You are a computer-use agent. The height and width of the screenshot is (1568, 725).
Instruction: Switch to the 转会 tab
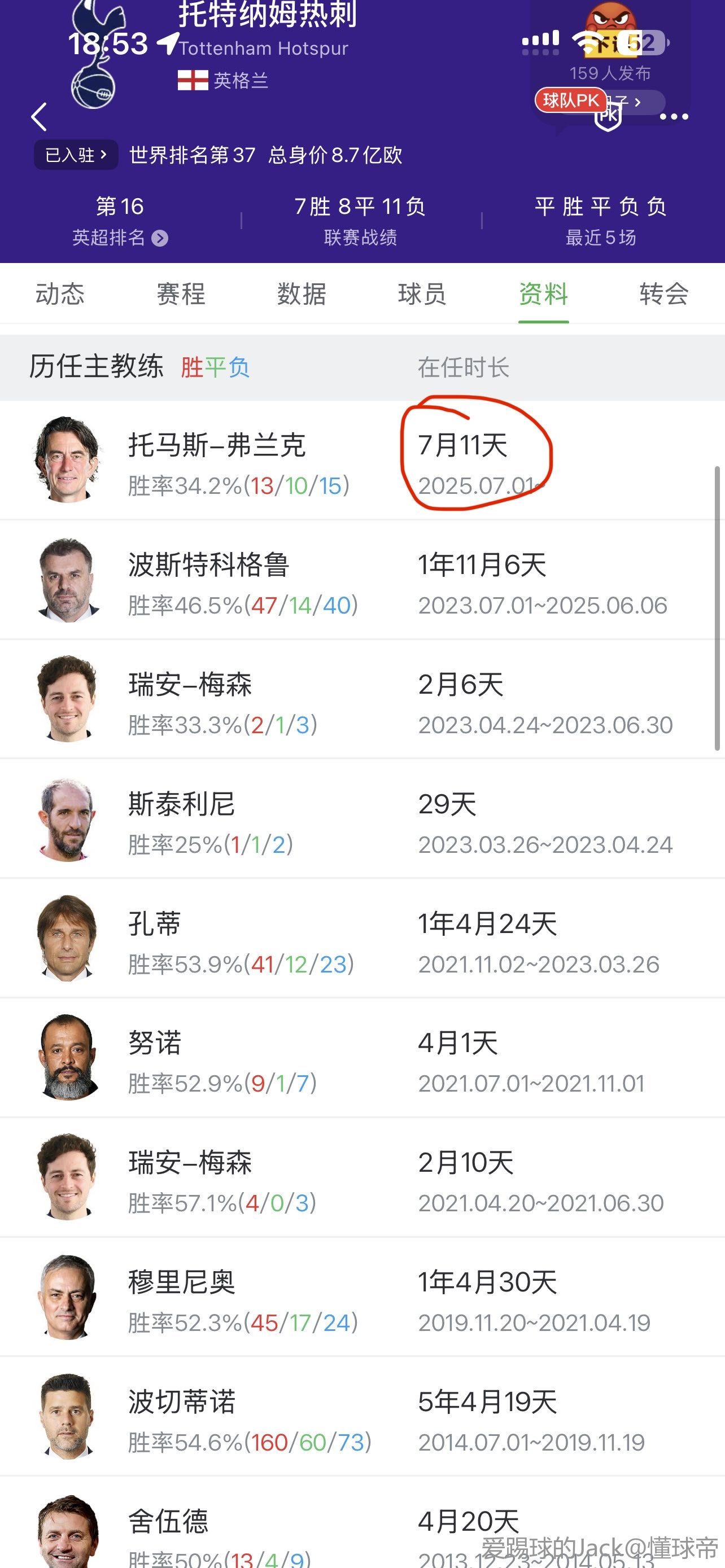click(663, 295)
